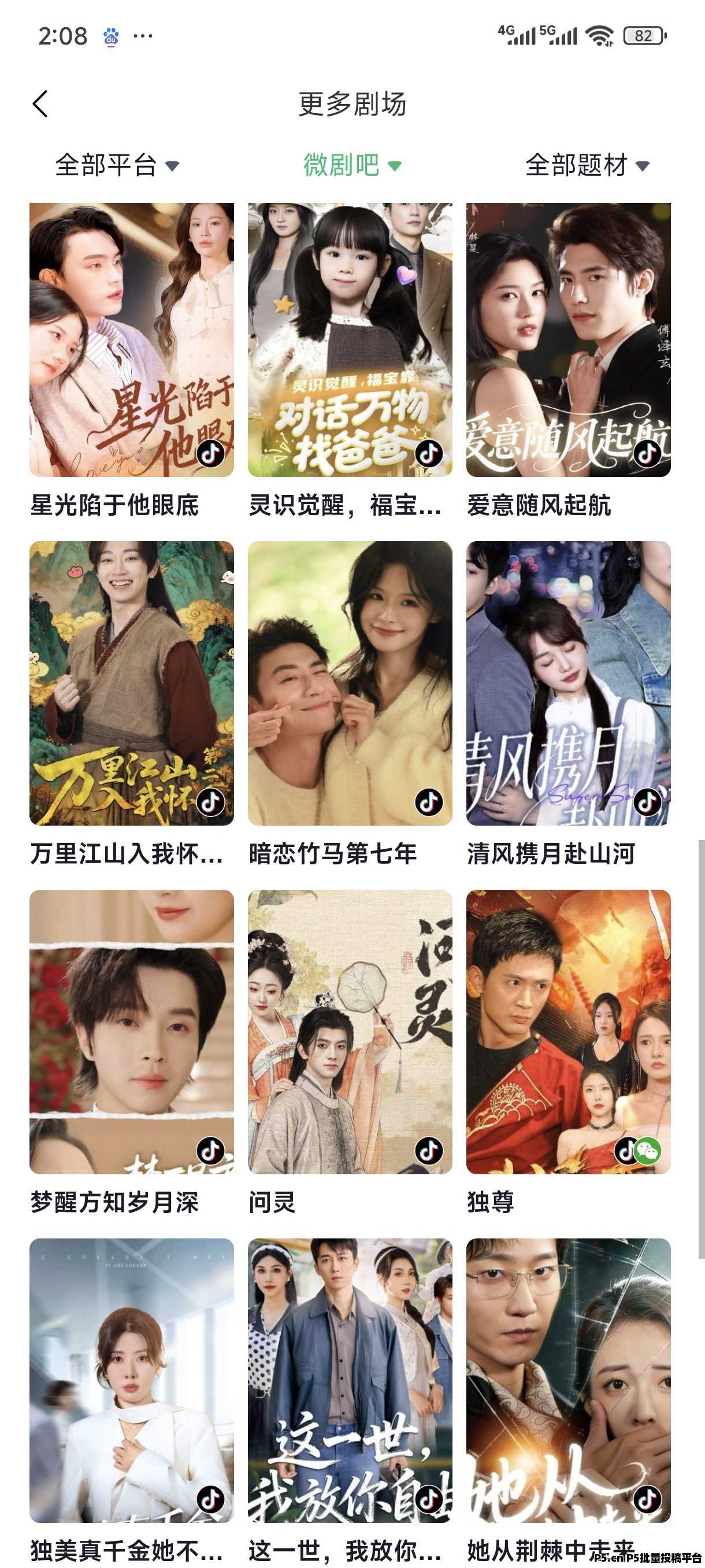Open 万里江山入我怀 drama tile
Image resolution: width=705 pixels, height=1568 pixels.
click(x=131, y=683)
